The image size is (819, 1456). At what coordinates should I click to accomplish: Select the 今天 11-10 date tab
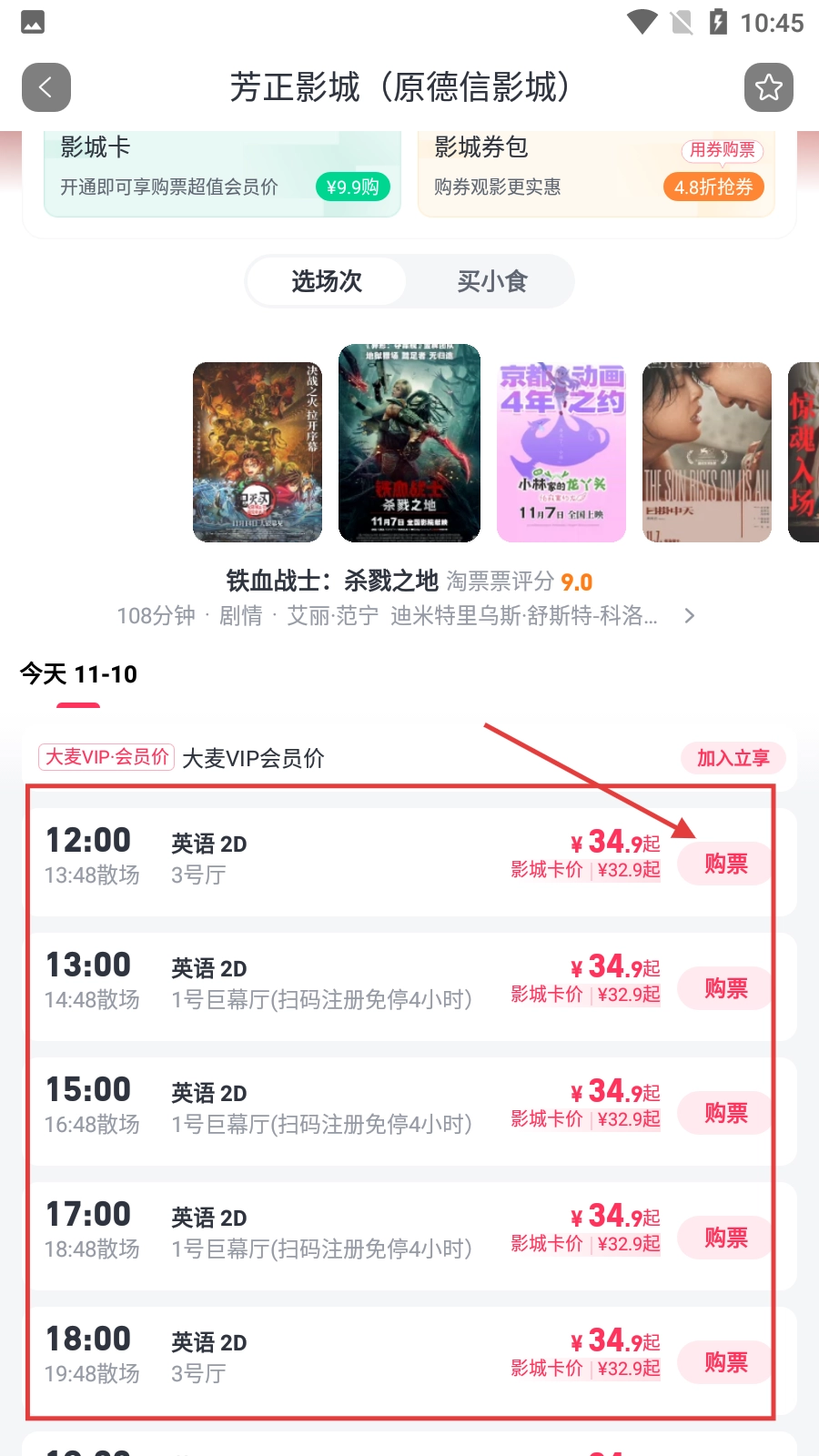pyautogui.click(x=79, y=674)
